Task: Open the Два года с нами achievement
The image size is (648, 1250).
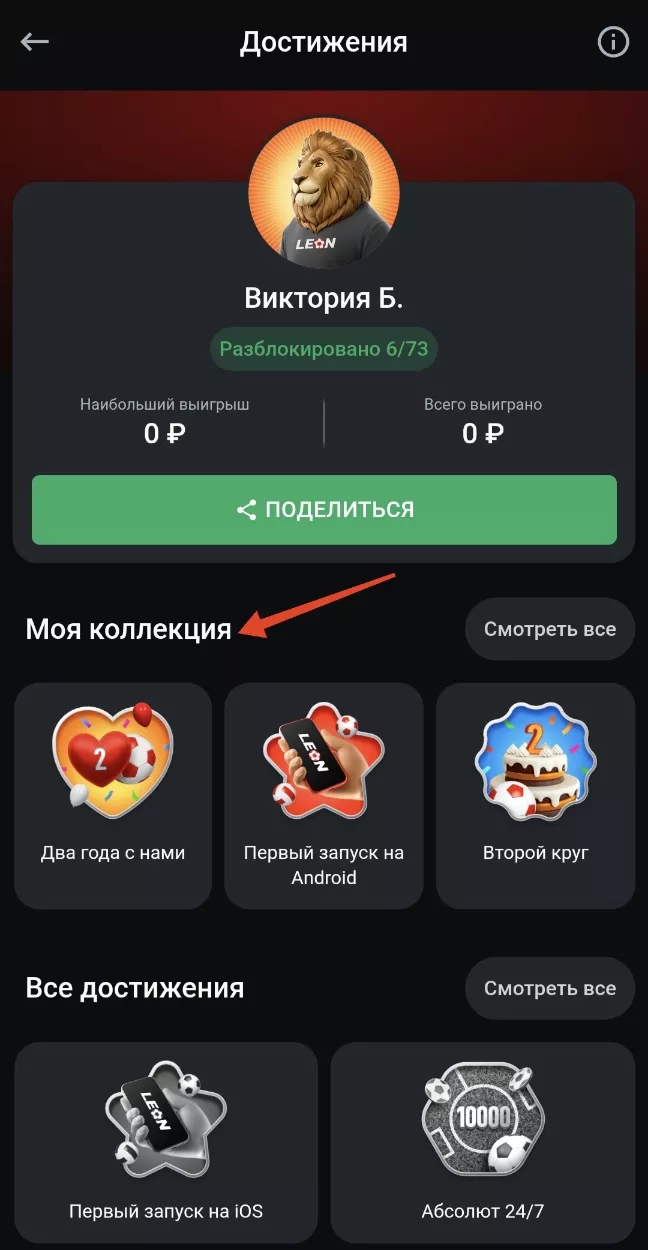Action: click(x=113, y=795)
